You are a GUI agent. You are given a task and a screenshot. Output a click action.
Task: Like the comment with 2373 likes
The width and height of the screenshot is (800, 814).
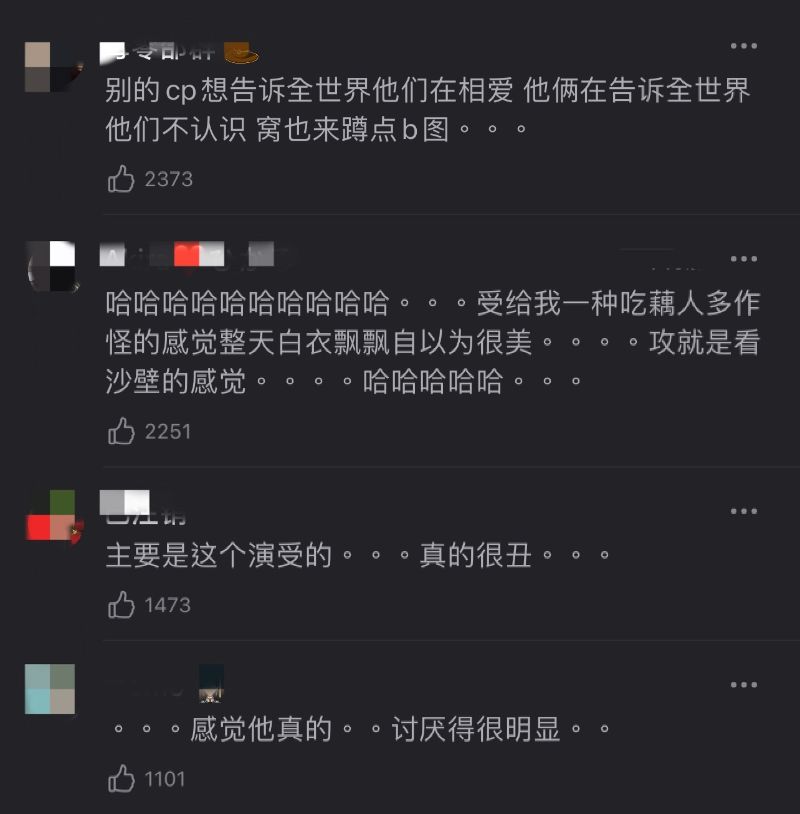click(122, 179)
